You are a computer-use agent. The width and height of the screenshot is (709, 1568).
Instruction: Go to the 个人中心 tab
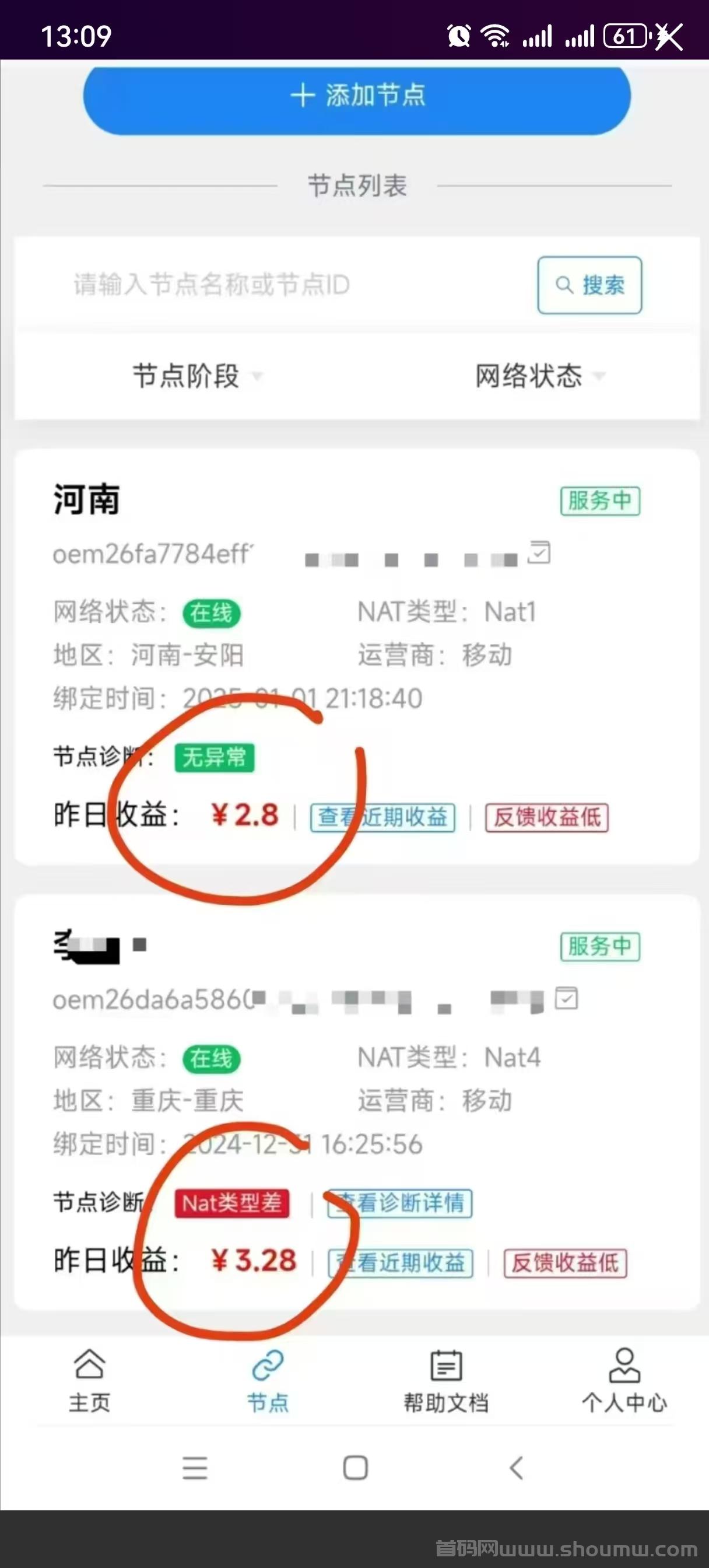[x=624, y=1381]
